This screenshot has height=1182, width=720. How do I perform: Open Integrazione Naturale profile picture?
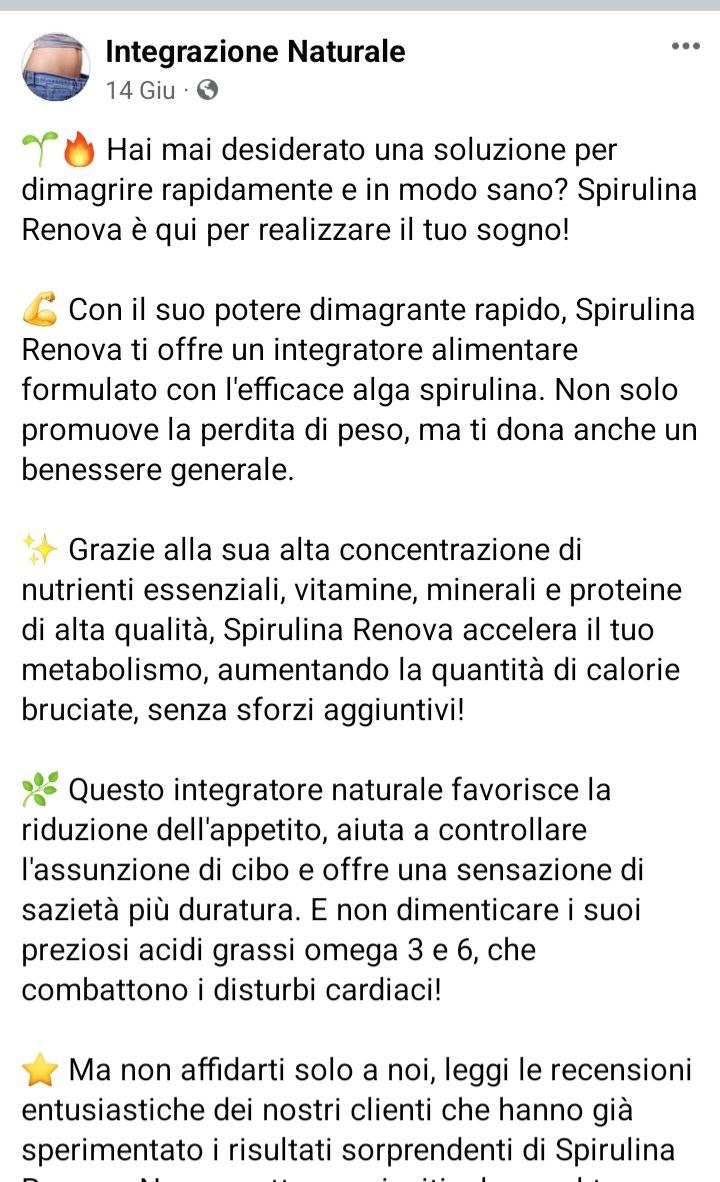(57, 67)
